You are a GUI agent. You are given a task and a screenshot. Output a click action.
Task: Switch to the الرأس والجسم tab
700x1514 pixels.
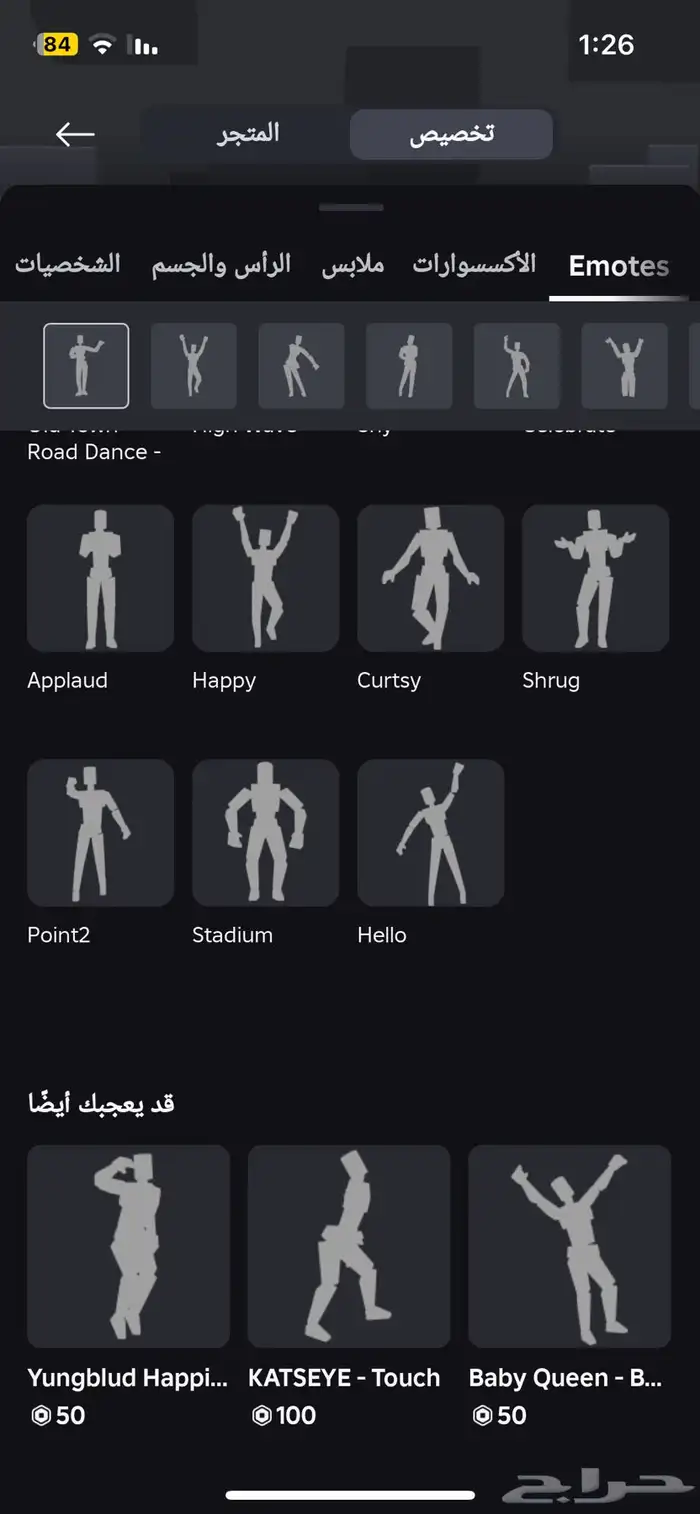tap(221, 265)
